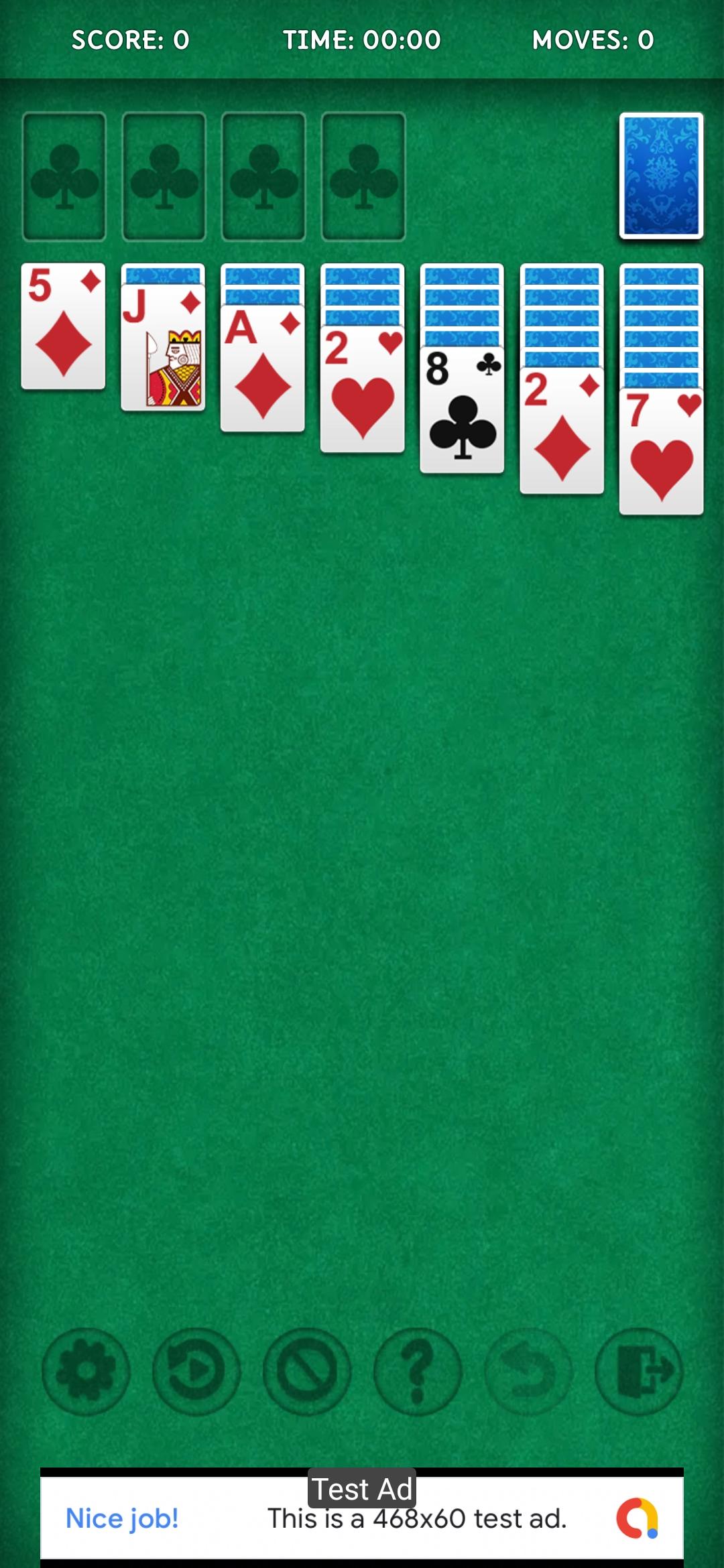This screenshot has height=1568, width=724.
Task: Open the settings gear
Action: coord(86,1372)
